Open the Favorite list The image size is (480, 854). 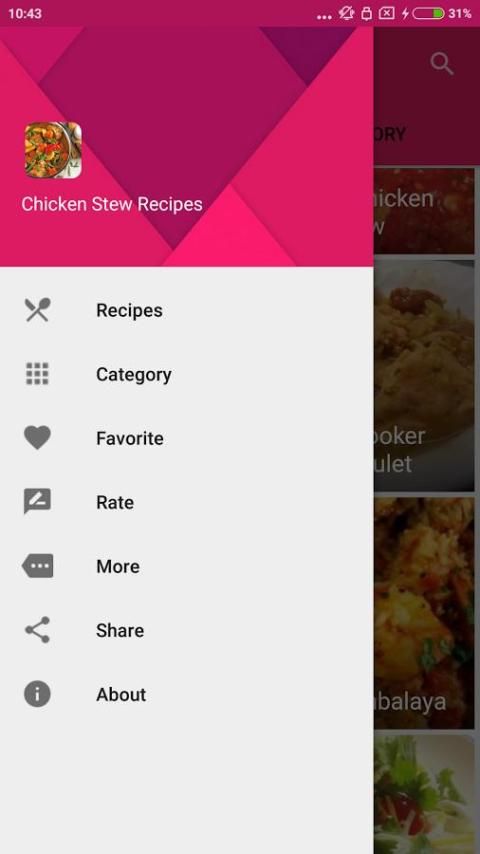[x=186, y=438]
